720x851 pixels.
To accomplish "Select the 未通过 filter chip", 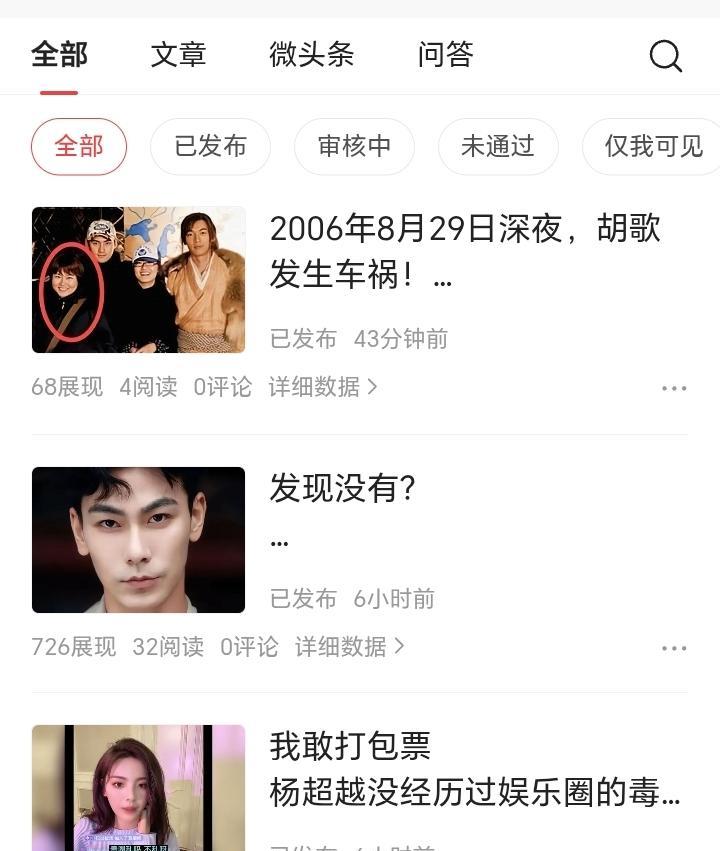I will coord(497,147).
